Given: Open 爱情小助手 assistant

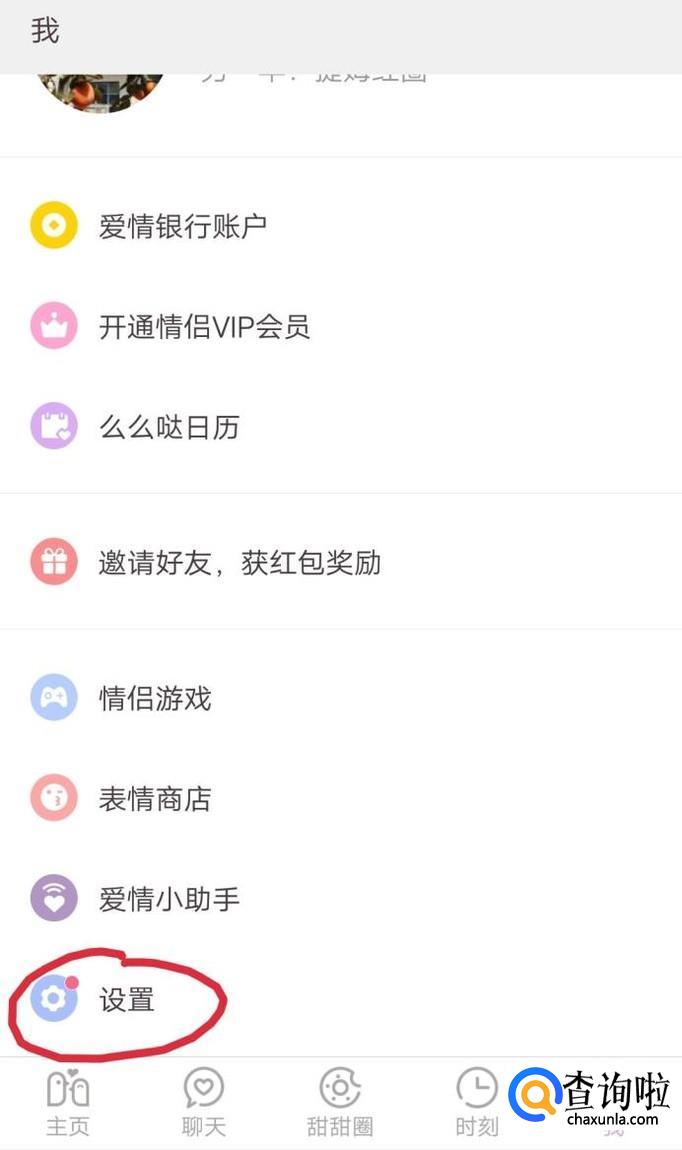Looking at the screenshot, I should pyautogui.click(x=168, y=899).
